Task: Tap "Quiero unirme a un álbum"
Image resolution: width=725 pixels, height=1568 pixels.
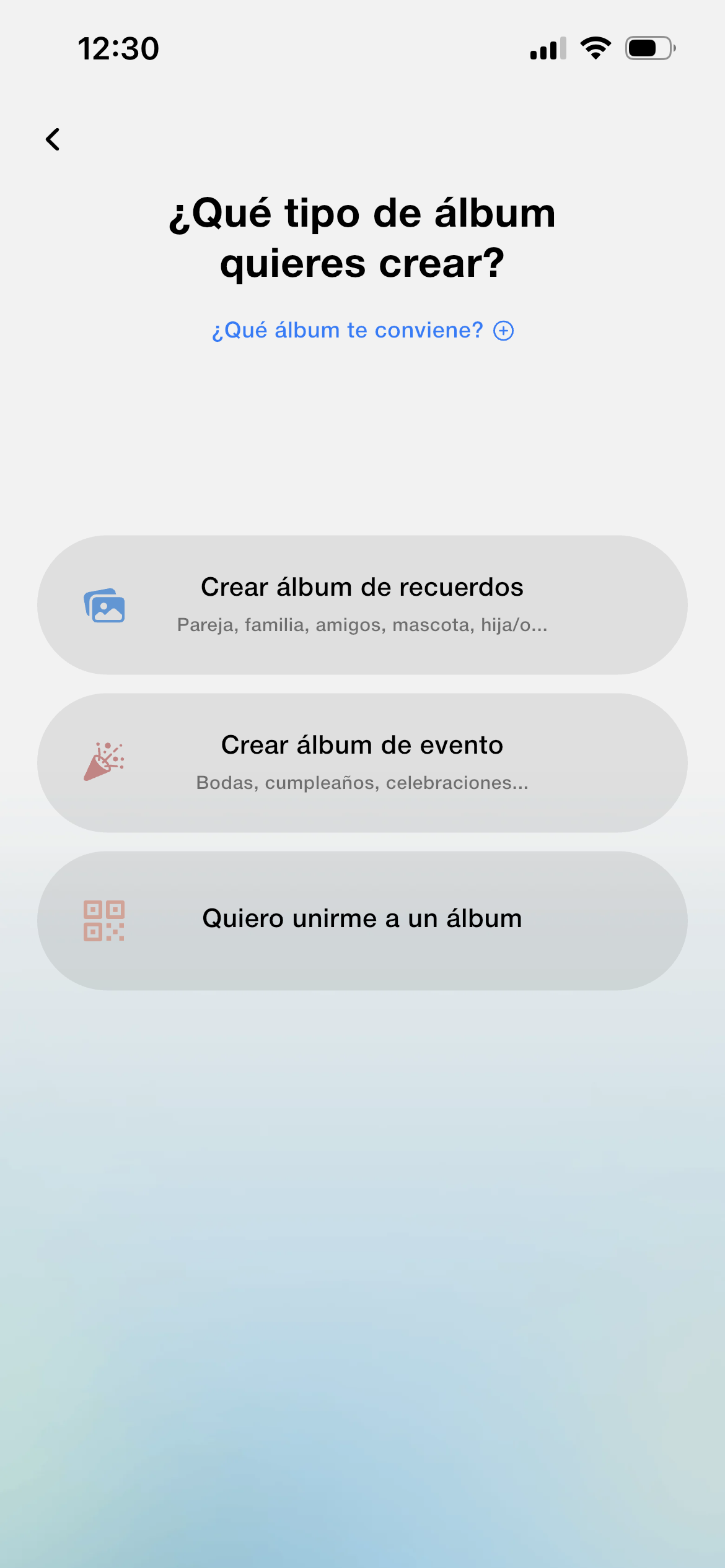Action: [x=362, y=920]
